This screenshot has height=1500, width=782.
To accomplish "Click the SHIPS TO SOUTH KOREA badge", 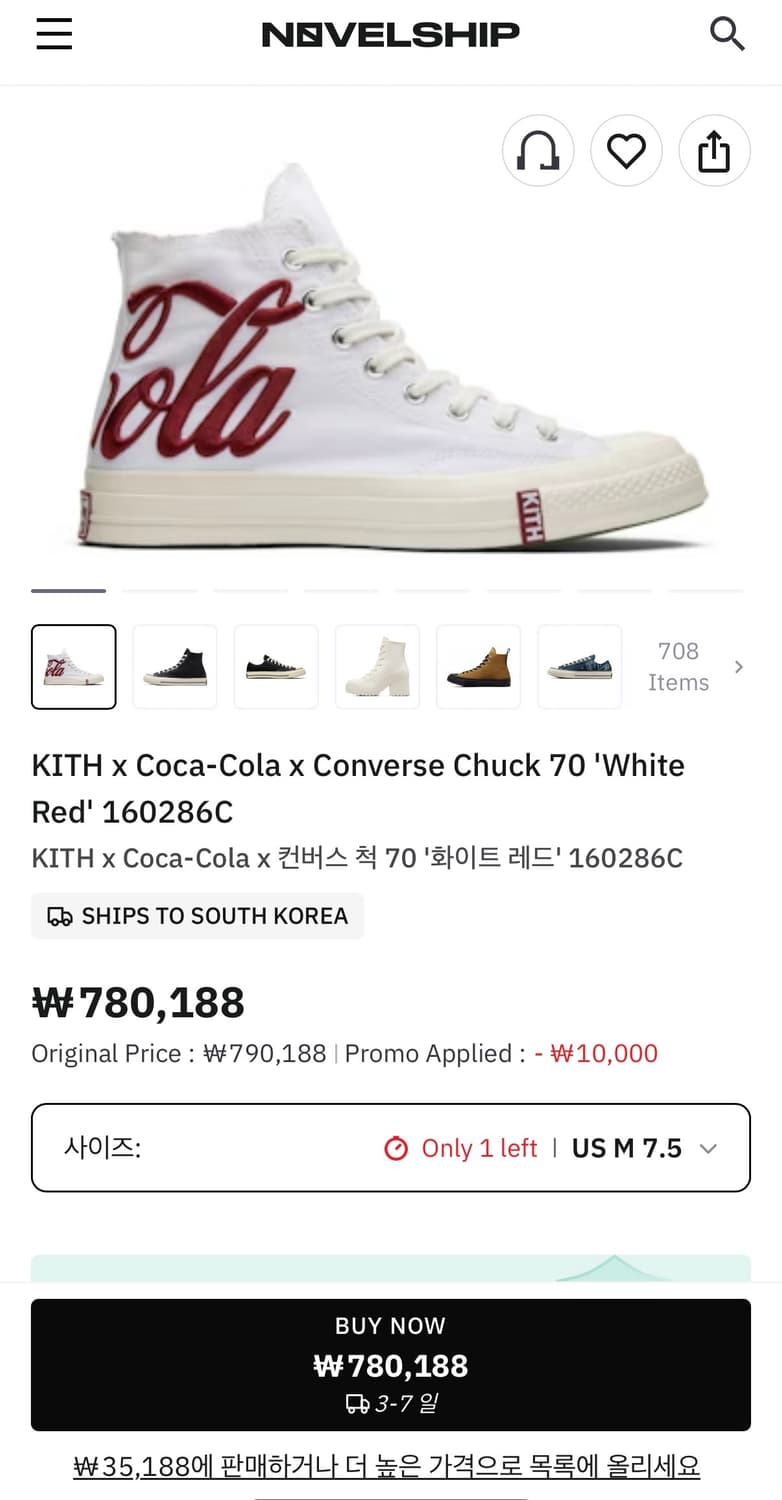I will (x=197, y=915).
